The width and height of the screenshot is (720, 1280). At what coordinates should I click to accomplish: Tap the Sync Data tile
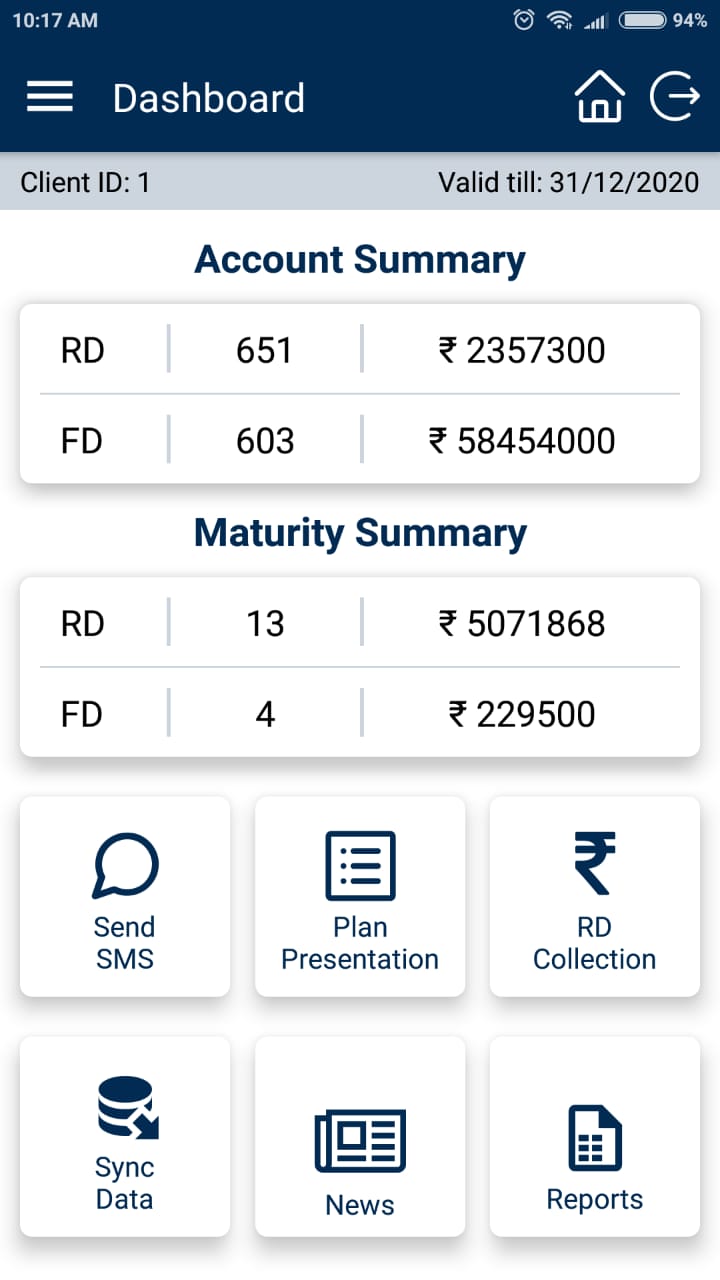tap(125, 1136)
